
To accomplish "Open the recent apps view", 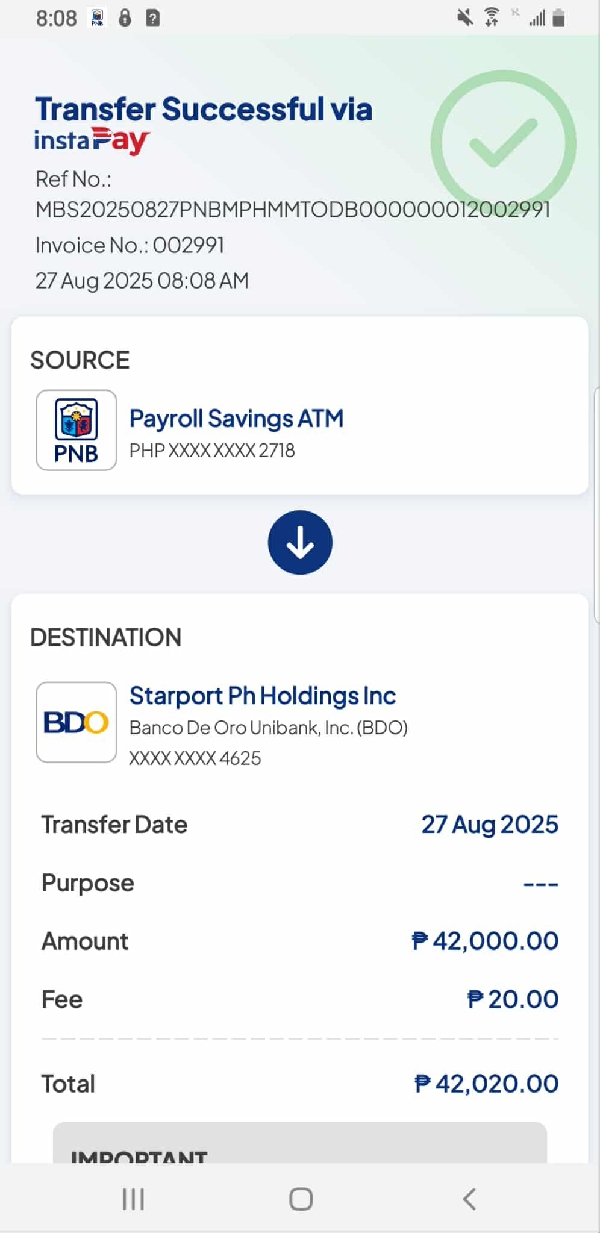I will coord(133,1198).
